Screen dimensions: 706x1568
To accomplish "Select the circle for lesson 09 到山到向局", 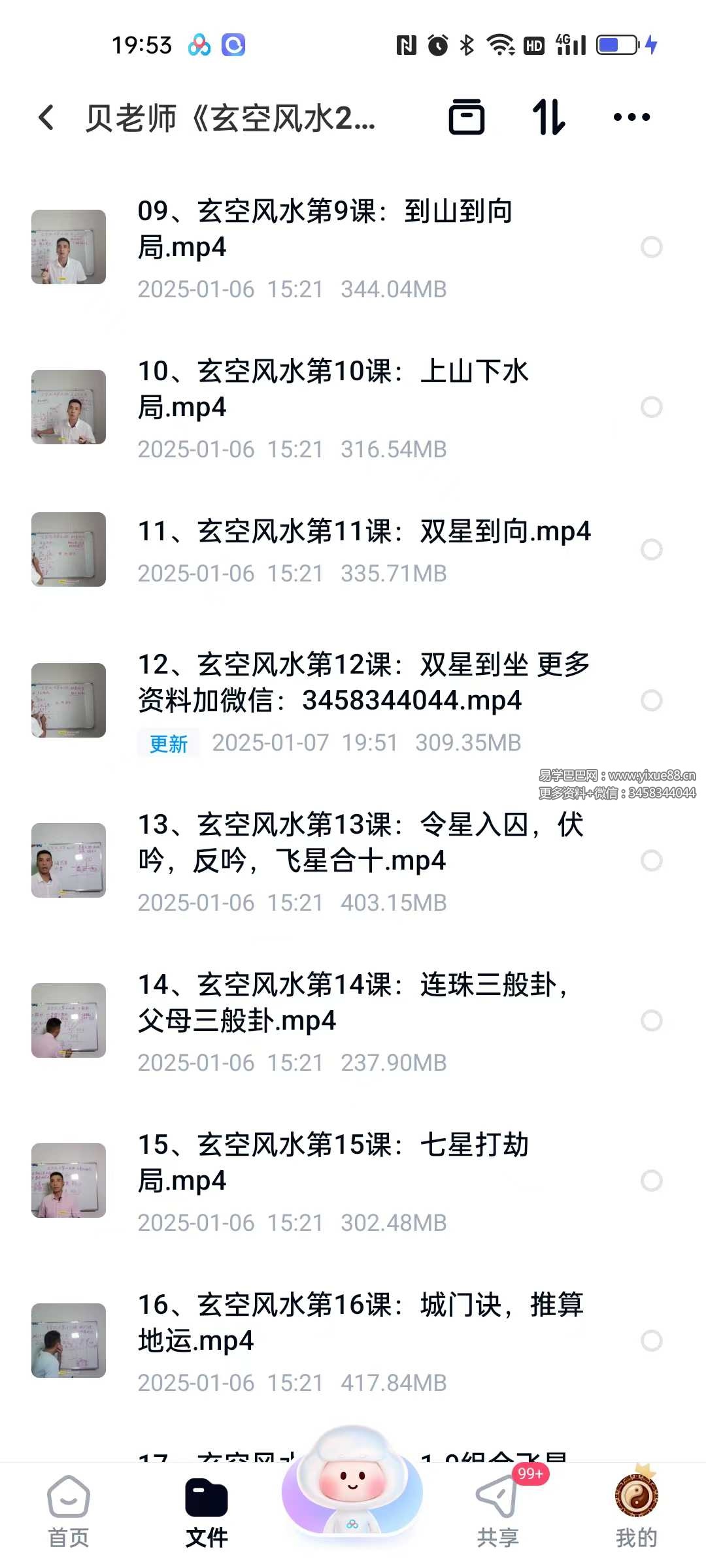I will click(x=651, y=247).
